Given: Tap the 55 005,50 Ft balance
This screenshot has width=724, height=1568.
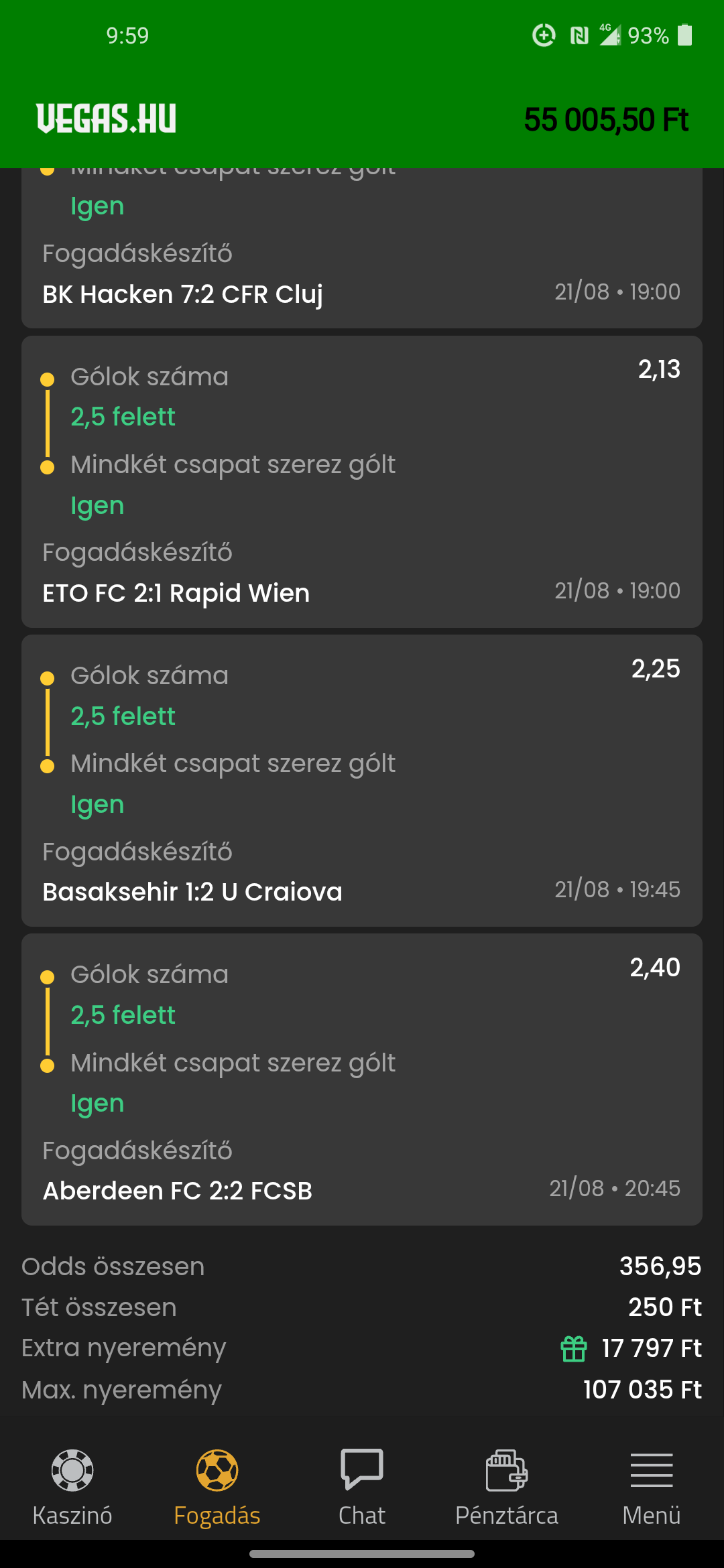Looking at the screenshot, I should pyautogui.click(x=606, y=120).
